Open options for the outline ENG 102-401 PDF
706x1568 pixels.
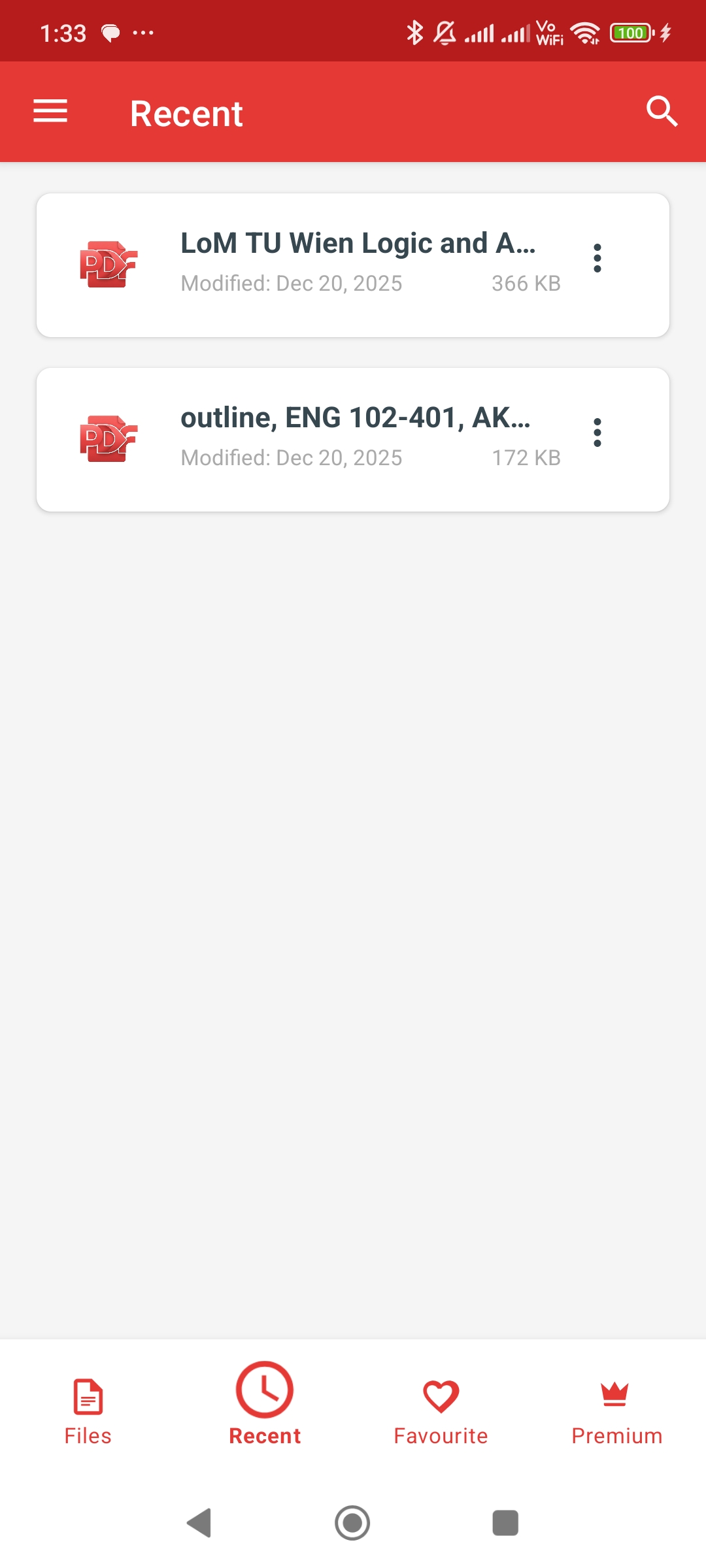point(599,432)
